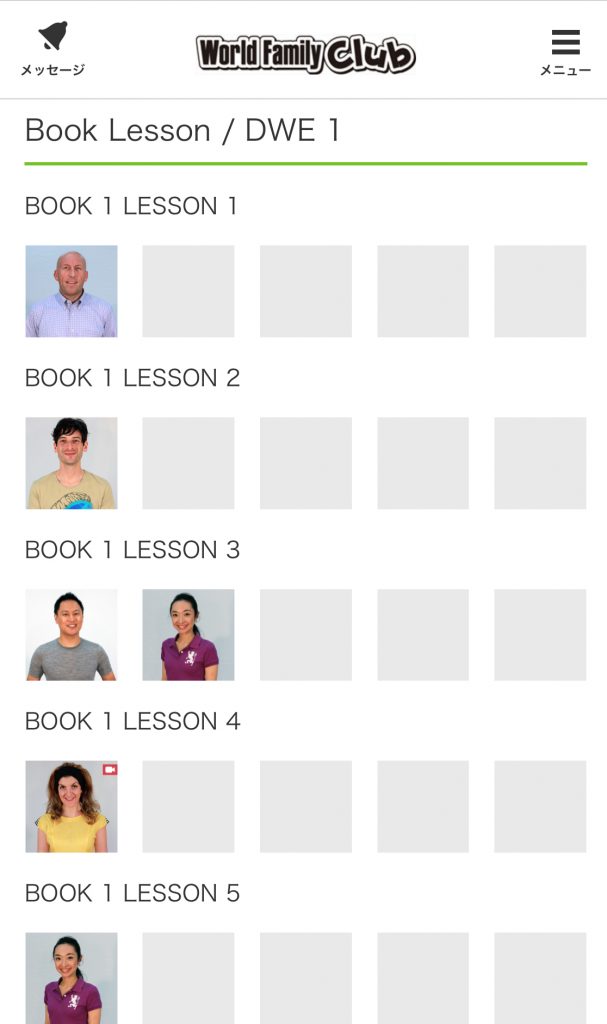
Task: Tap the woman in purple polo under Lesson 3
Action: click(188, 635)
